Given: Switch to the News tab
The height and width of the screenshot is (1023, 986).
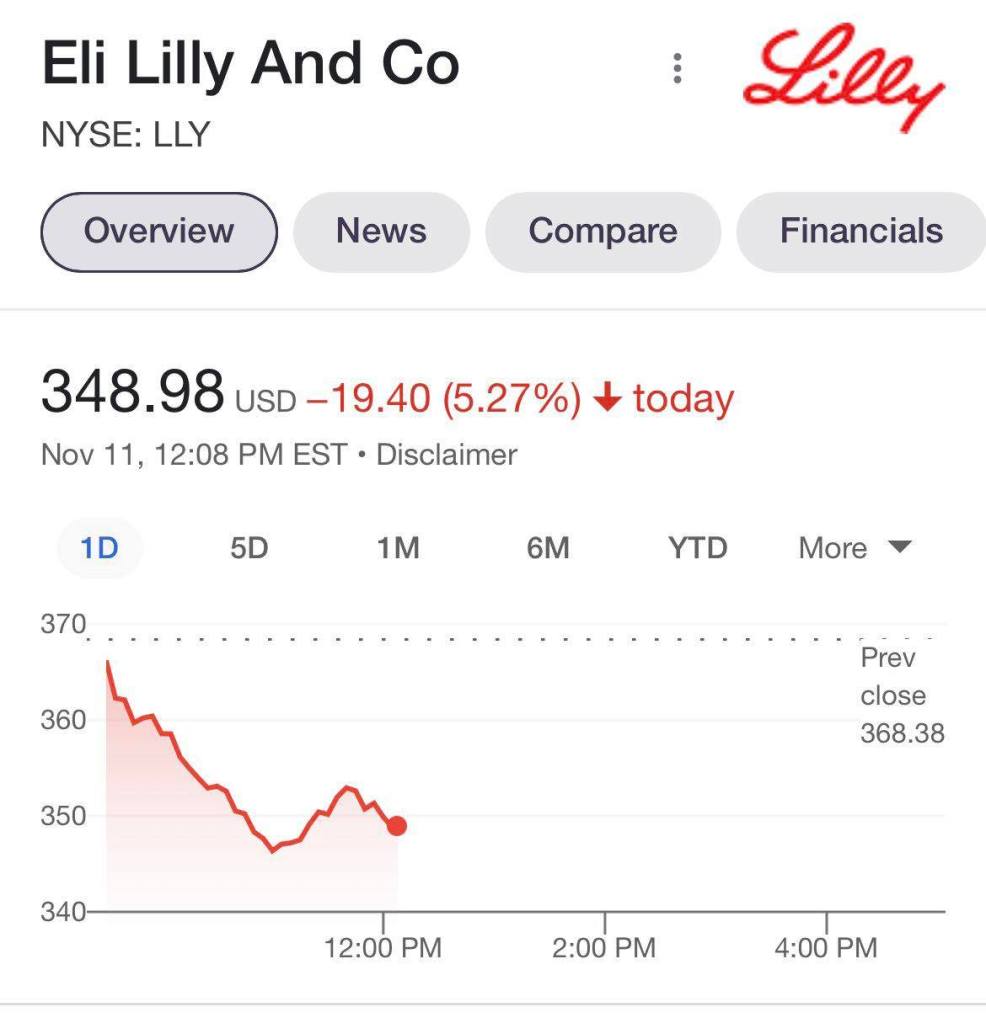Looking at the screenshot, I should click(381, 231).
